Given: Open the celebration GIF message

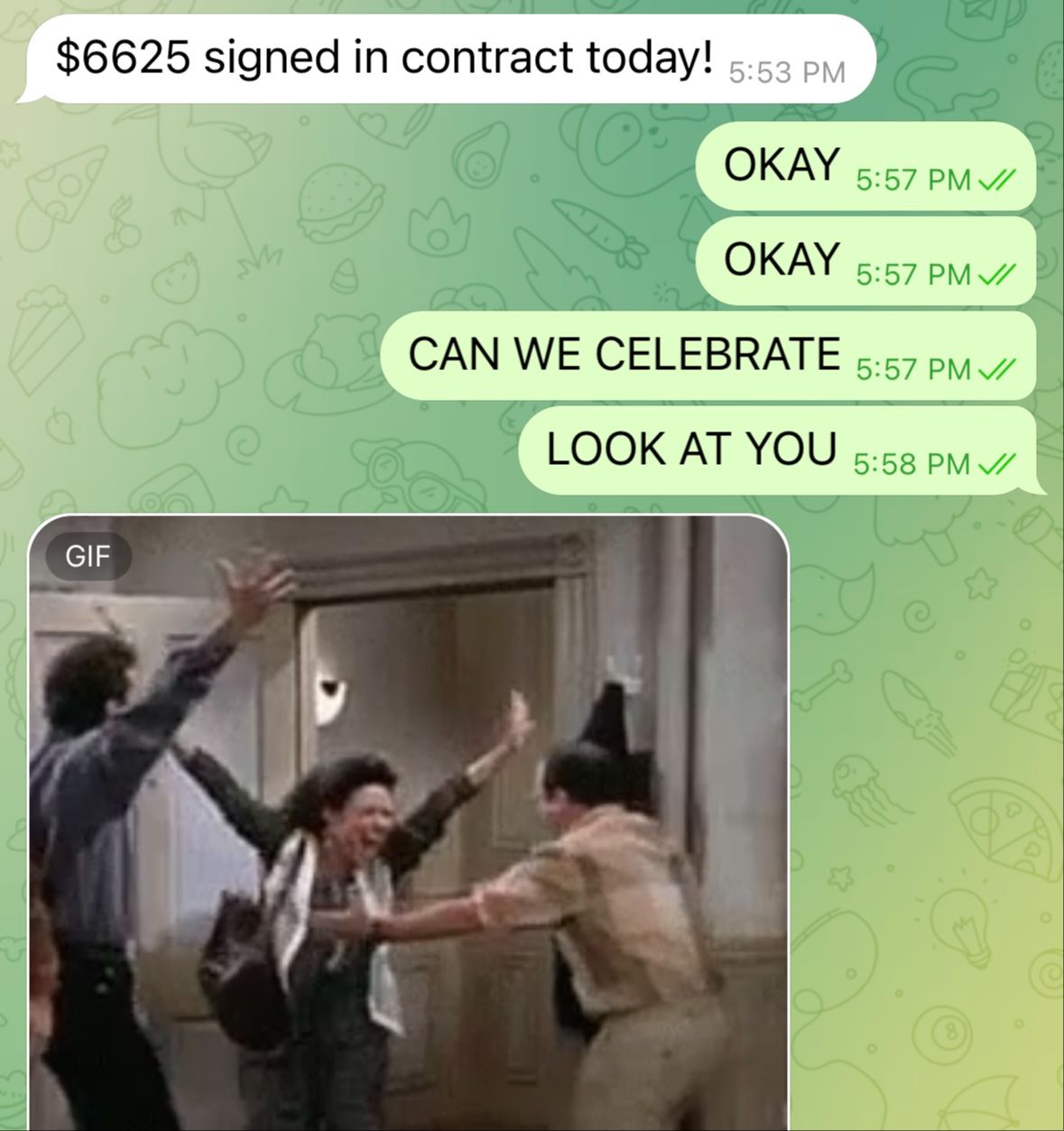Looking at the screenshot, I should pos(408,821).
